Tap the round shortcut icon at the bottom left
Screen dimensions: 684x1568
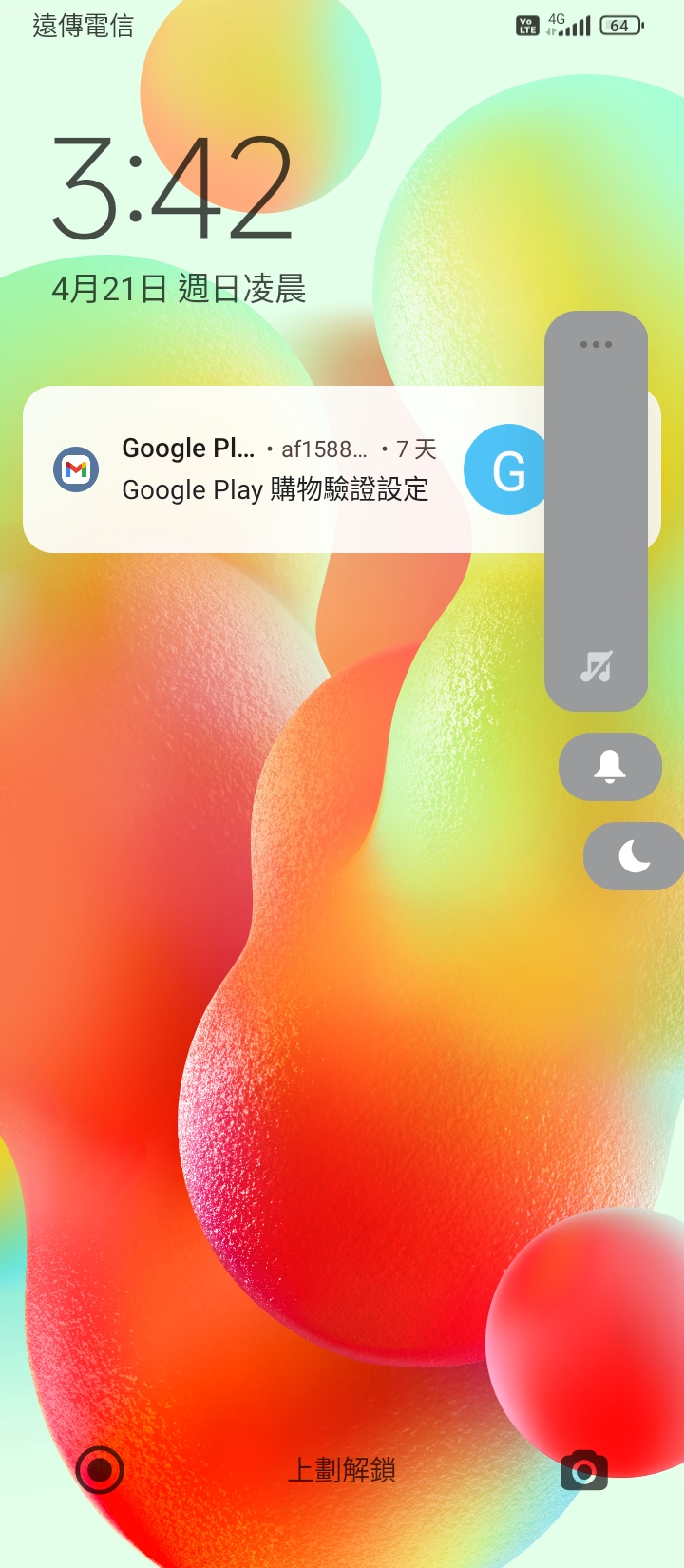pyautogui.click(x=100, y=1470)
